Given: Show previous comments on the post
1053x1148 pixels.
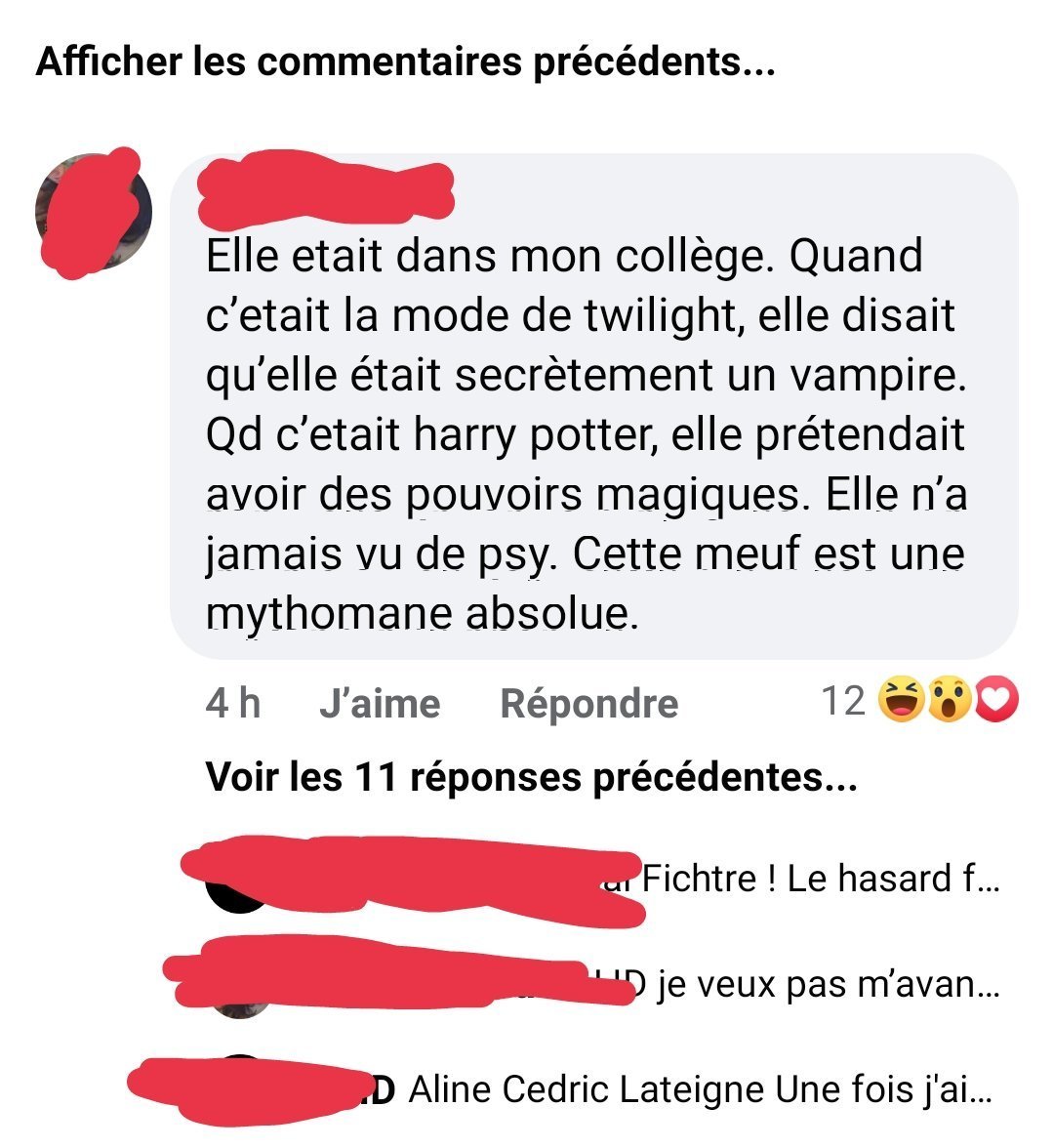Looking at the screenshot, I should tap(405, 62).
